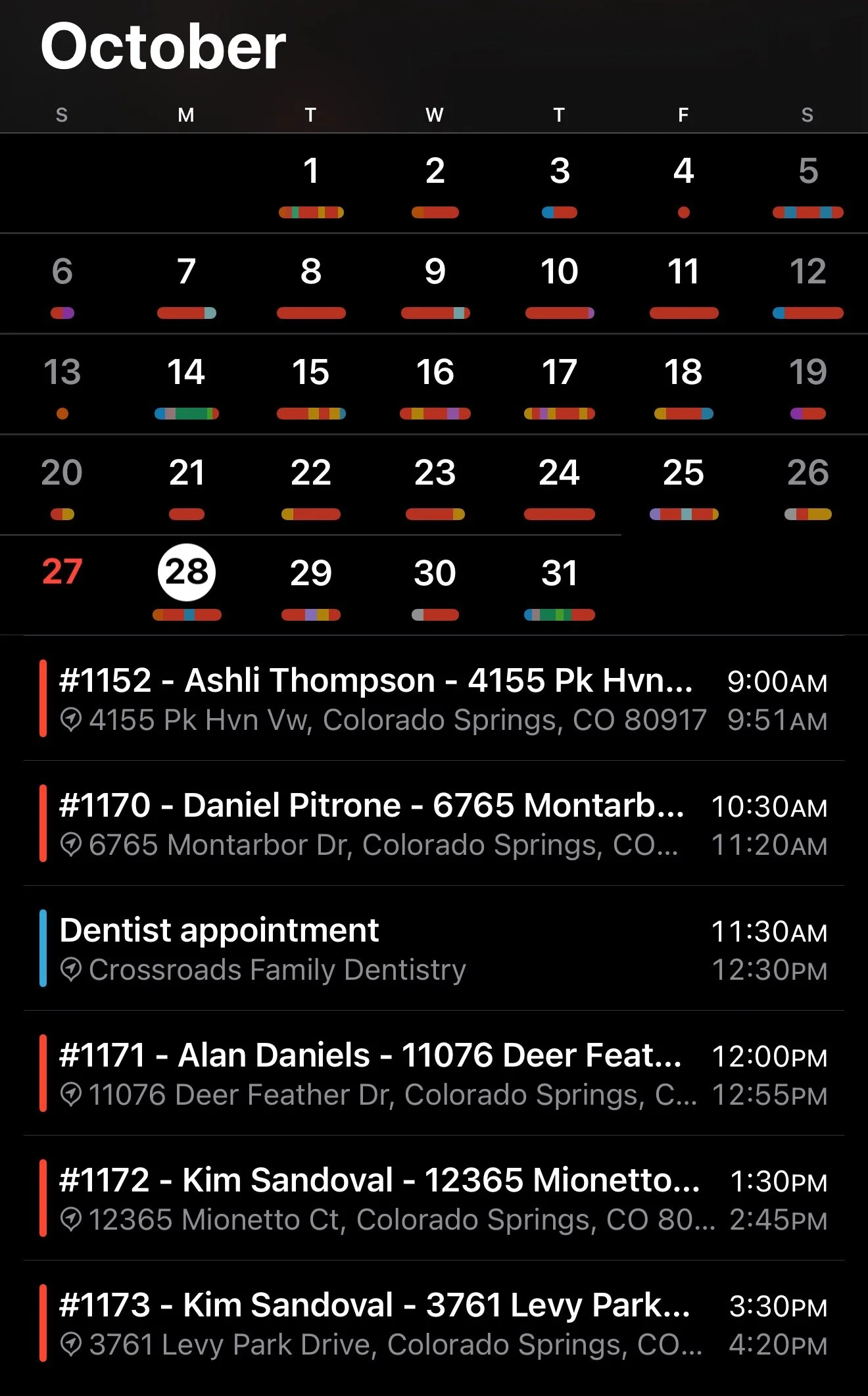The height and width of the screenshot is (1396, 868).
Task: View the Dentist appointment event
Action: pos(434,948)
